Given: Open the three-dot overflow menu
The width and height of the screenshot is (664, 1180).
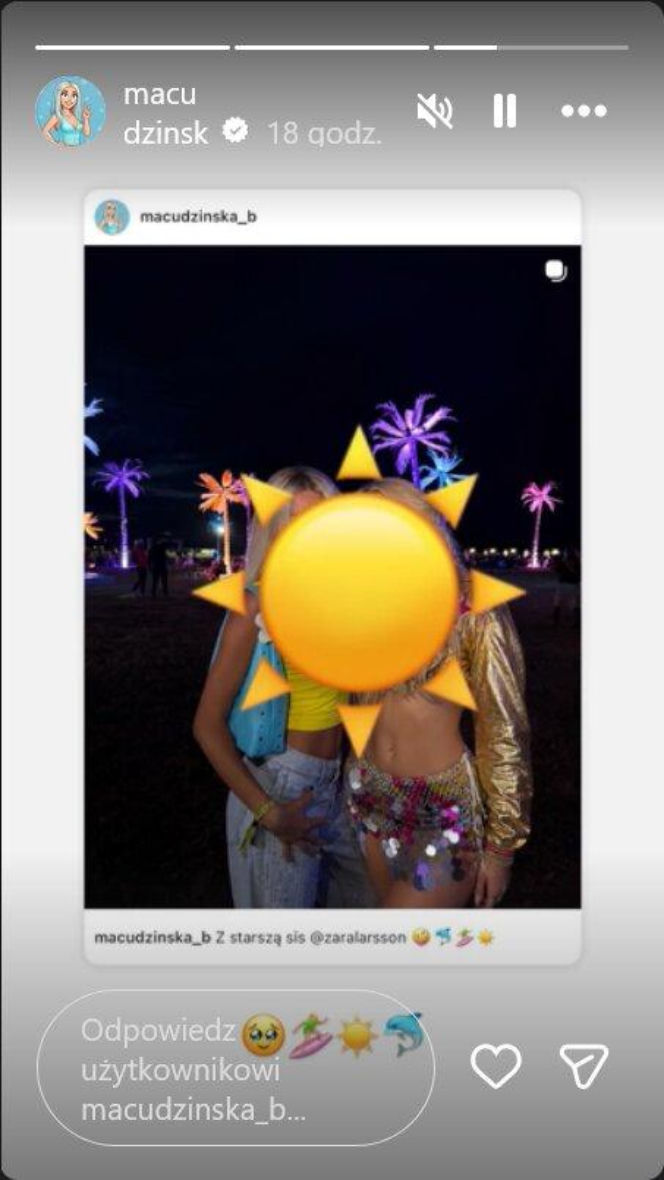Looking at the screenshot, I should [583, 111].
